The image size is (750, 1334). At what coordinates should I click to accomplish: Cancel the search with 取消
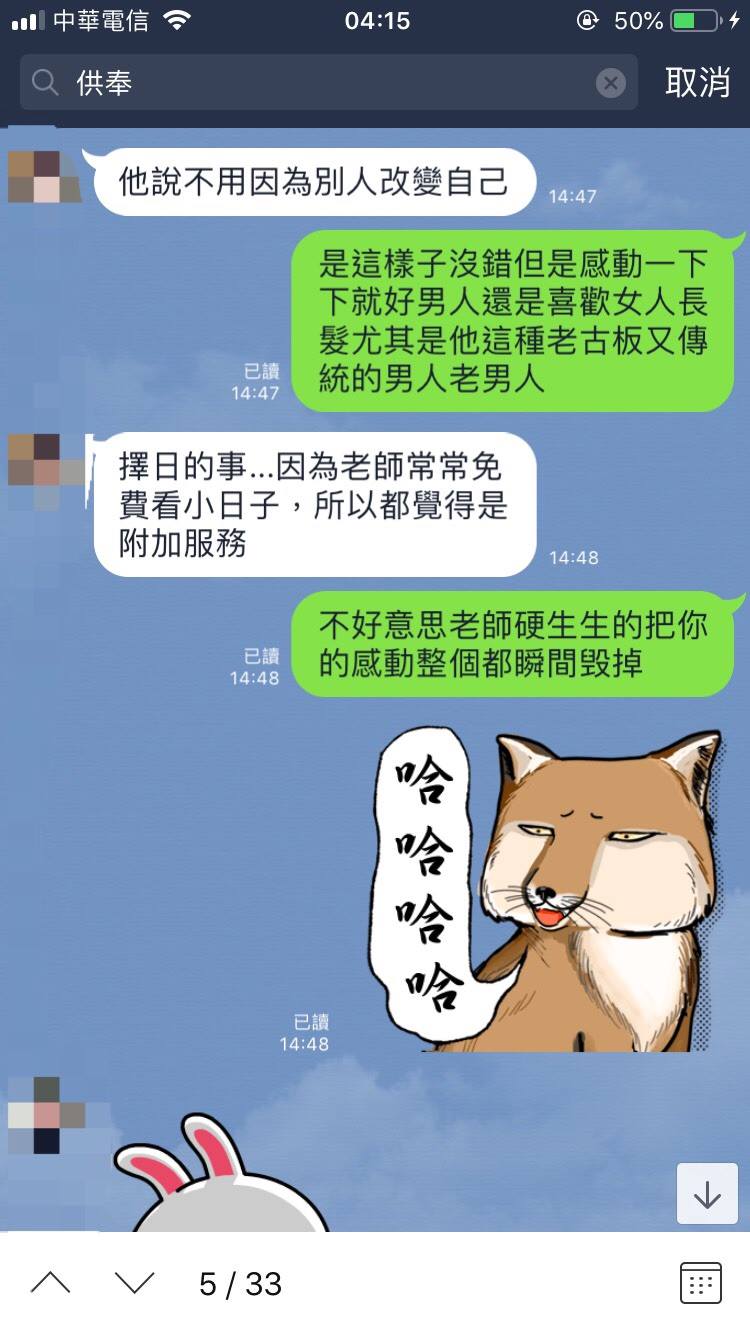697,83
